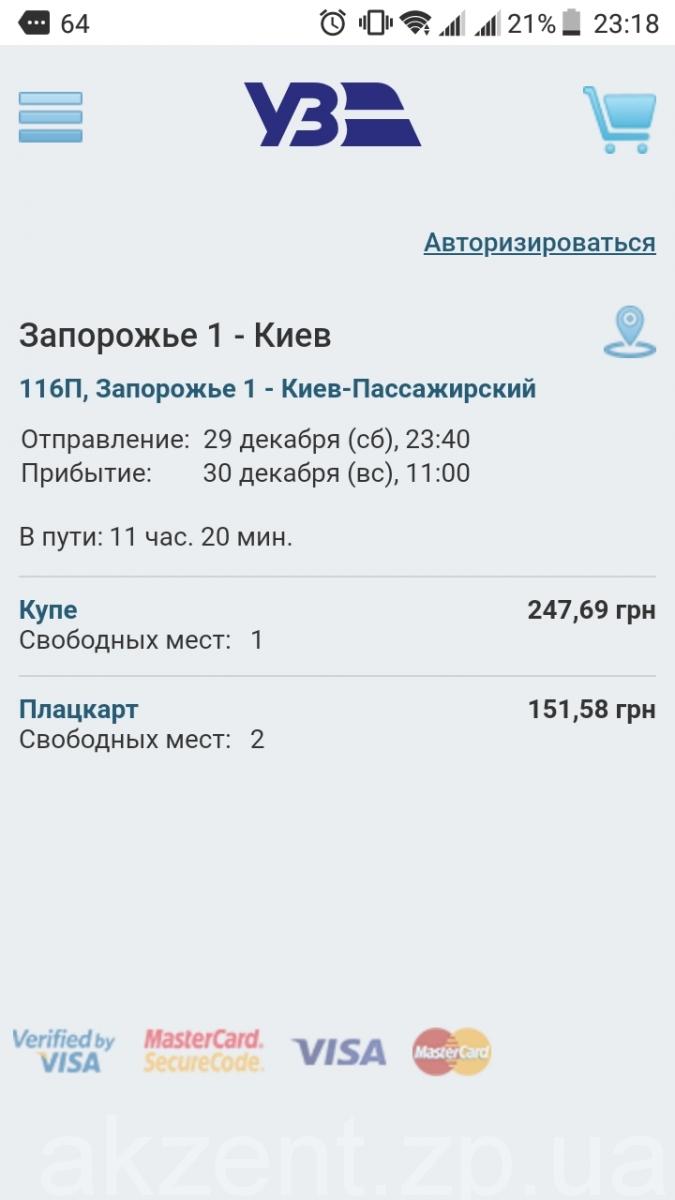Tap the Авторизироваться link
This screenshot has height=1200, width=675.
pyautogui.click(x=539, y=243)
